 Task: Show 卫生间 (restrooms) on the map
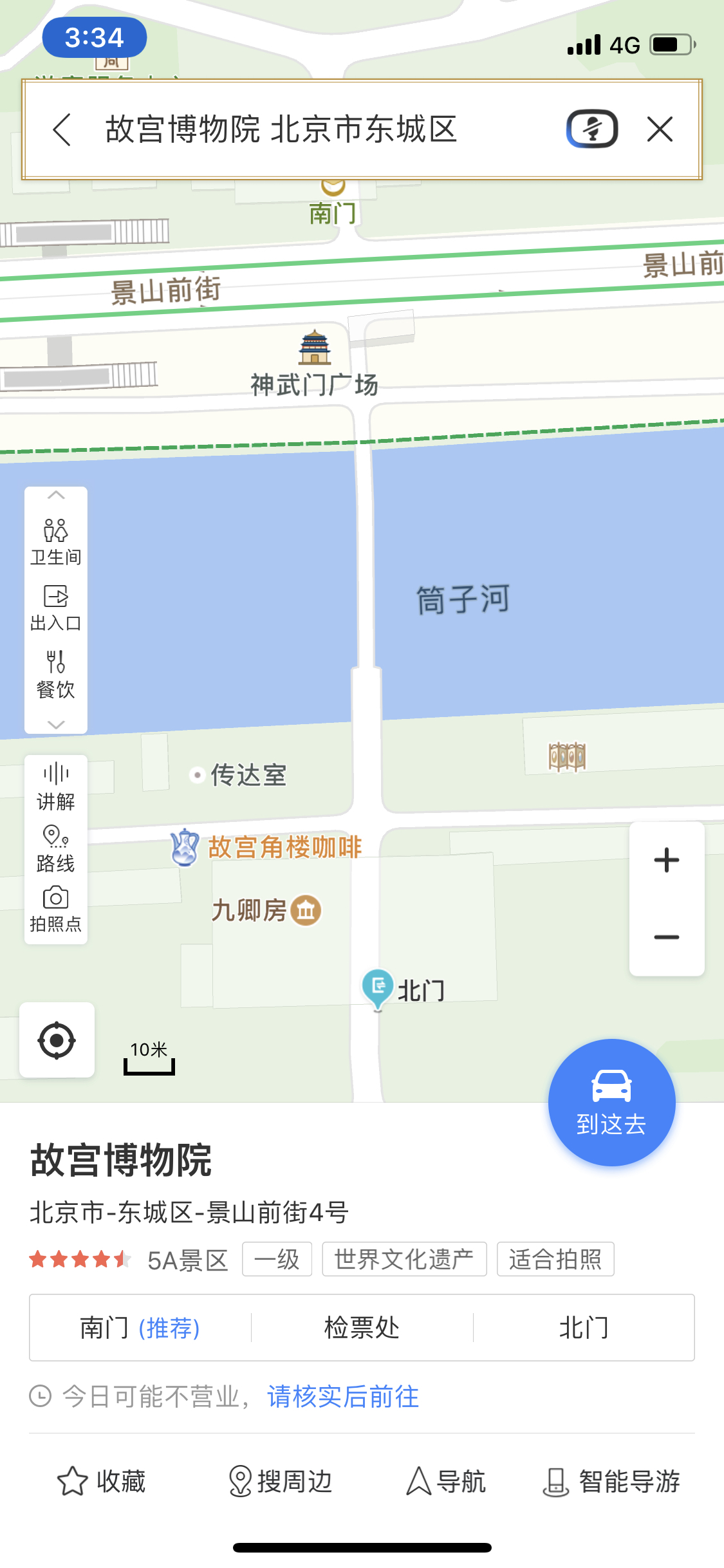pyautogui.click(x=56, y=542)
